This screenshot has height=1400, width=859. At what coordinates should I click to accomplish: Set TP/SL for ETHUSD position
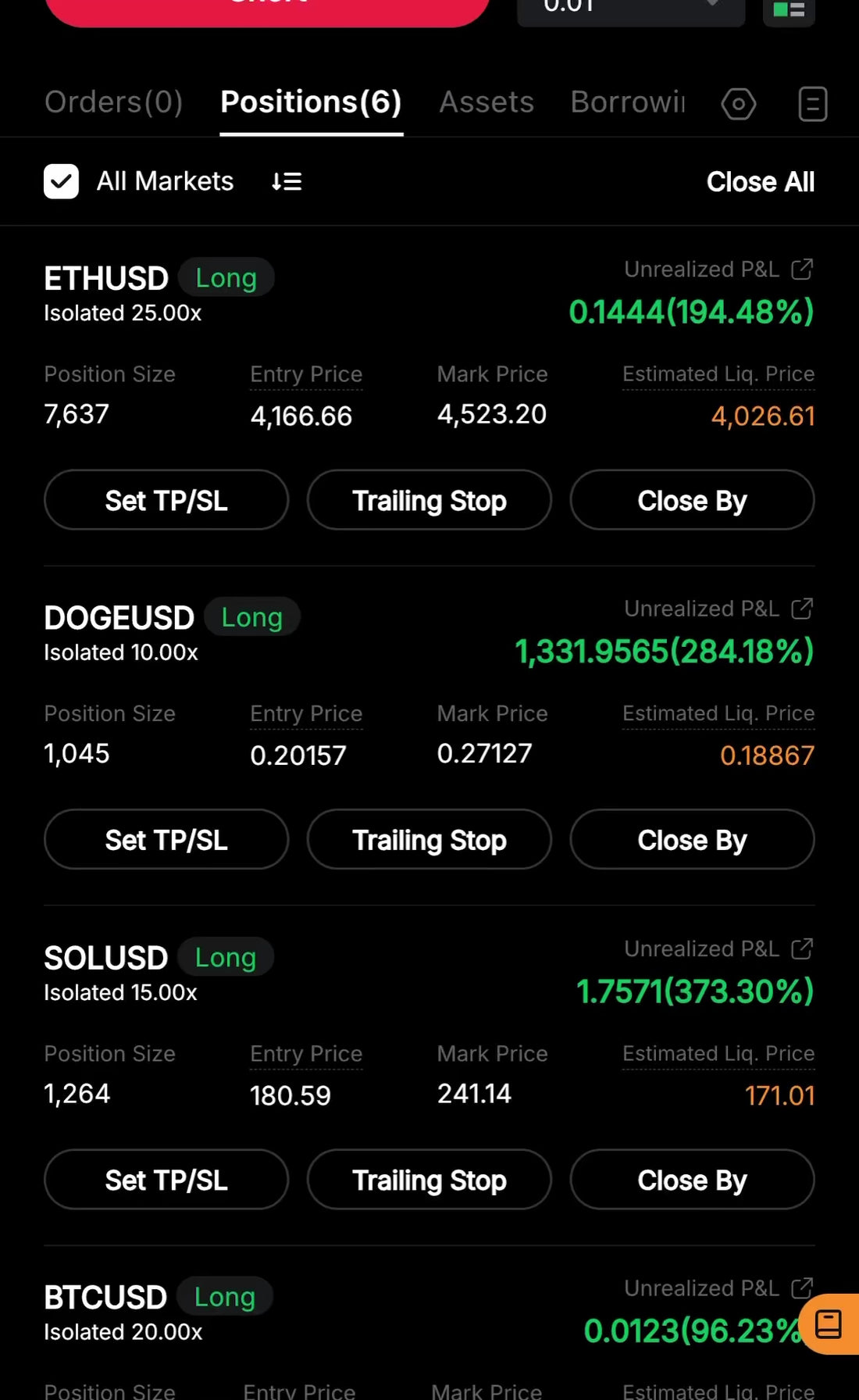pos(166,500)
